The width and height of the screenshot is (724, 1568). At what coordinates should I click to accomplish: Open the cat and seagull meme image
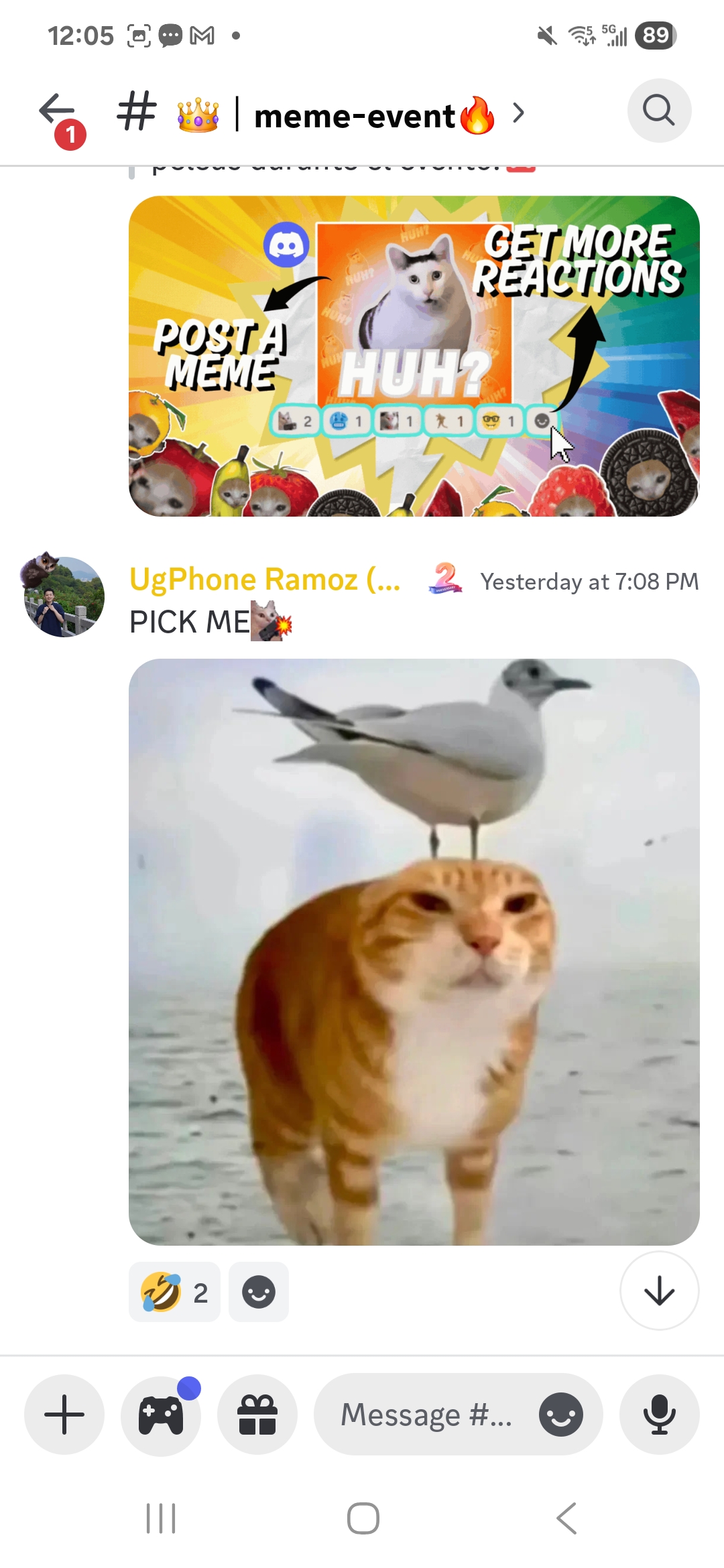(x=414, y=952)
